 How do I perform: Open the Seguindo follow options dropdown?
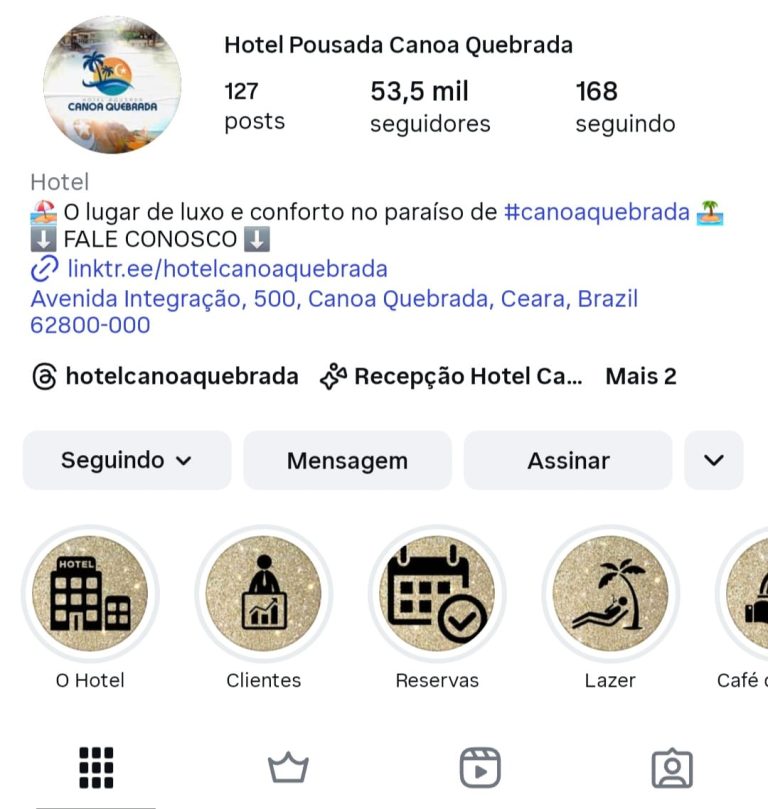(x=126, y=460)
